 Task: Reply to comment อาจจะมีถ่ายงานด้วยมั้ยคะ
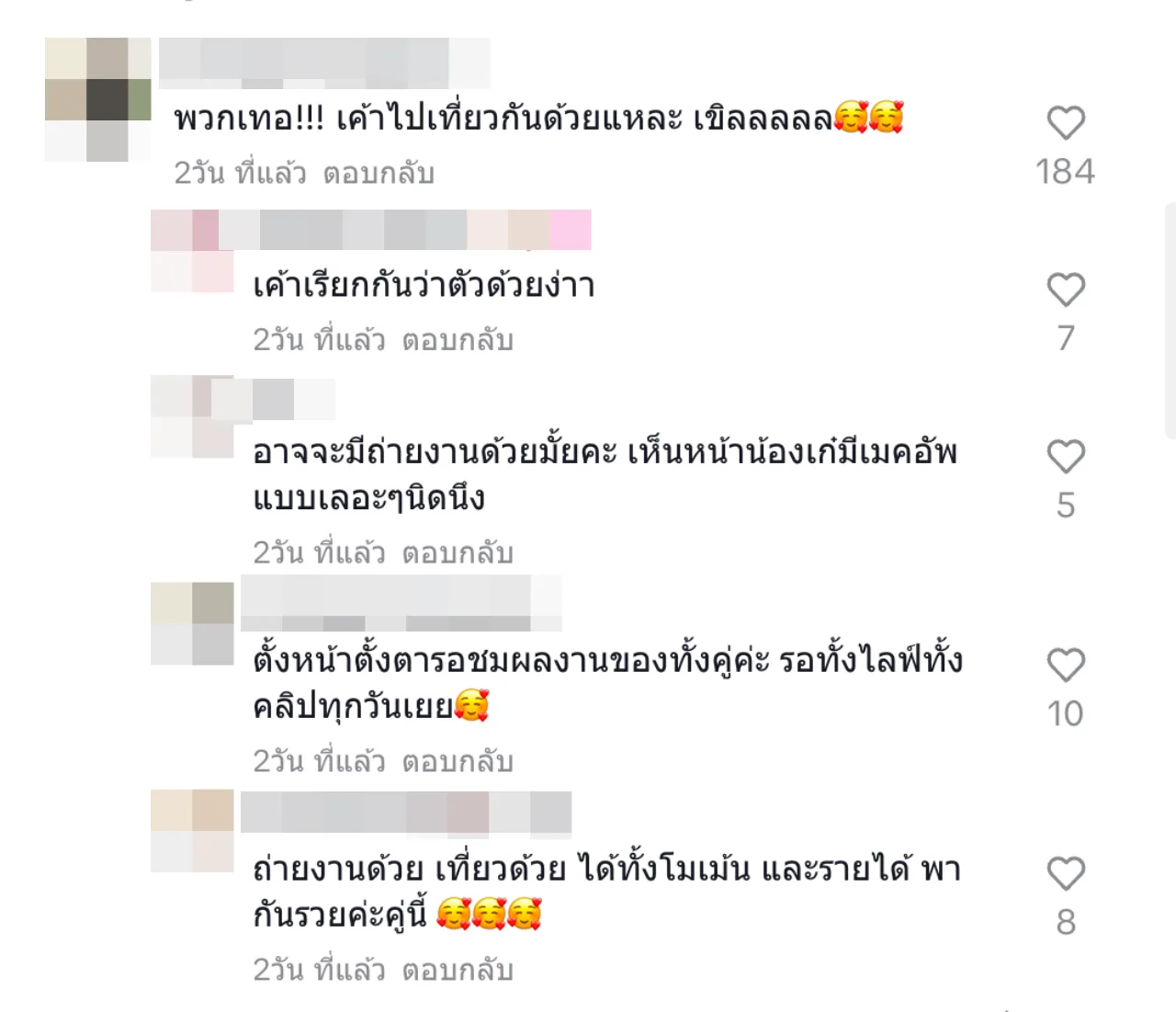[x=457, y=552]
